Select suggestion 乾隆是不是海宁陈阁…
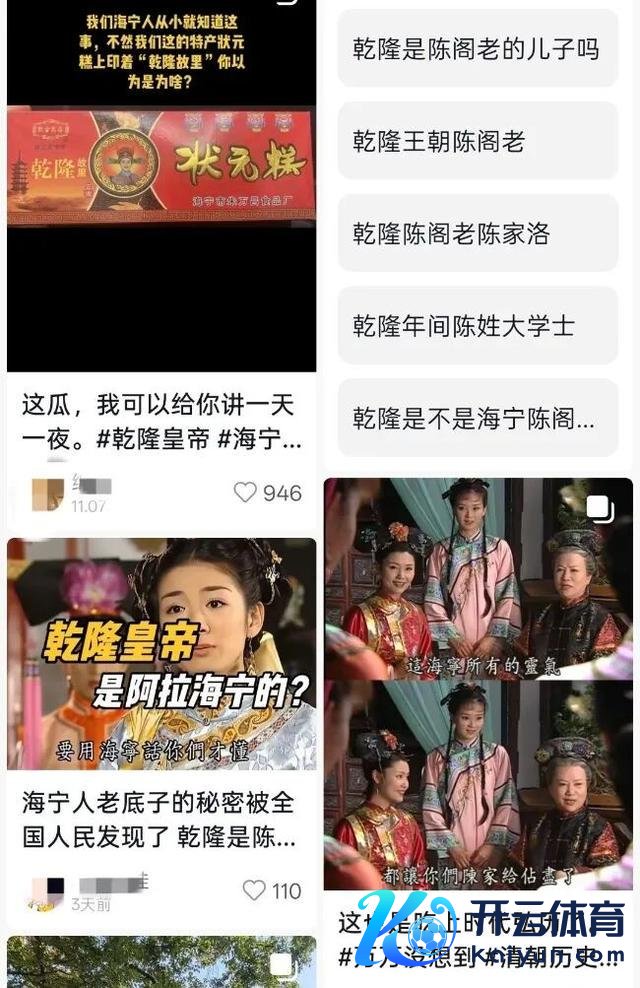 pos(478,418)
